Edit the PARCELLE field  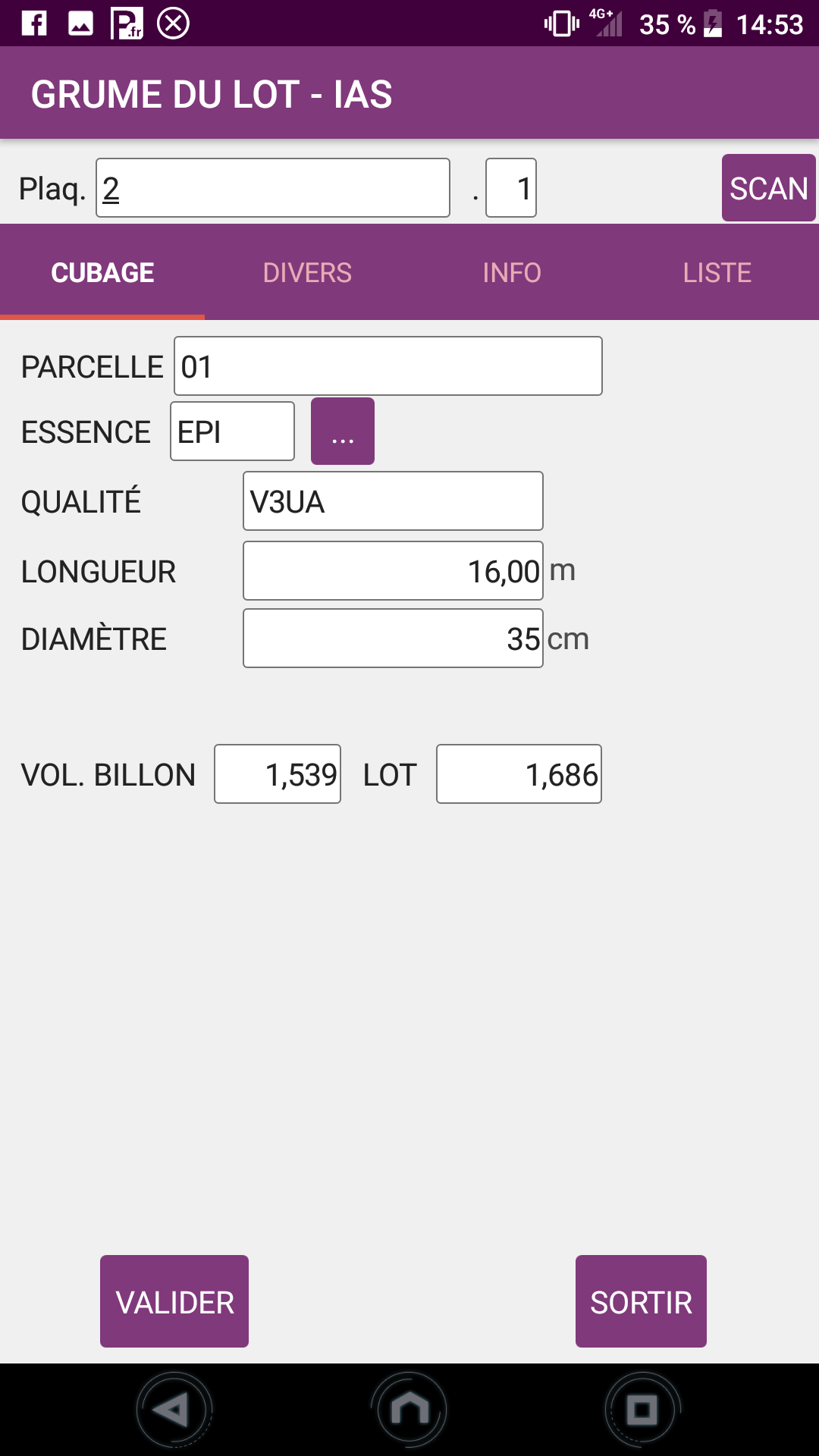tap(388, 366)
